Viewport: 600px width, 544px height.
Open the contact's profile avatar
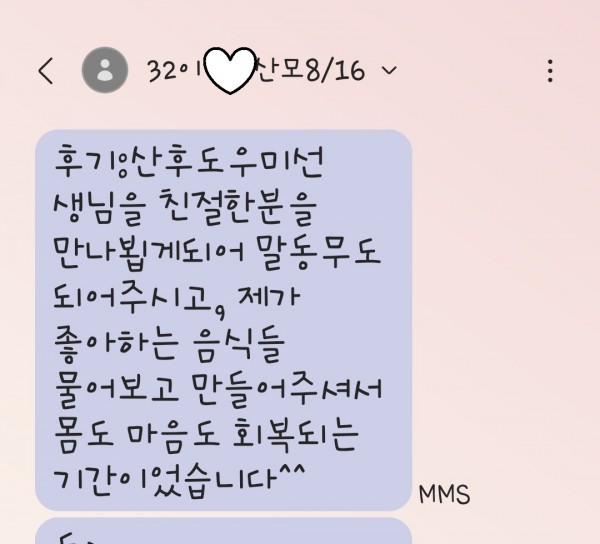(x=104, y=70)
